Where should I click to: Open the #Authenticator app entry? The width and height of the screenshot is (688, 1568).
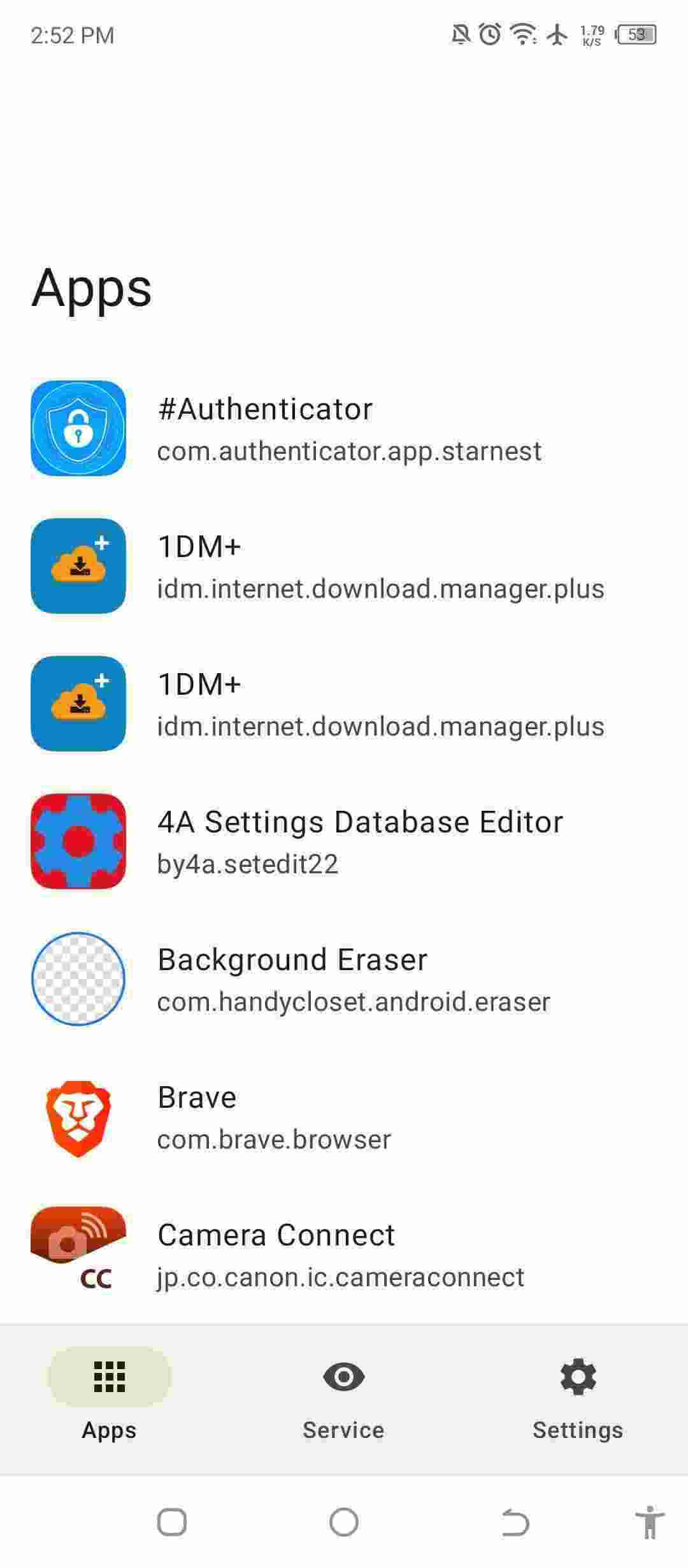[344, 429]
